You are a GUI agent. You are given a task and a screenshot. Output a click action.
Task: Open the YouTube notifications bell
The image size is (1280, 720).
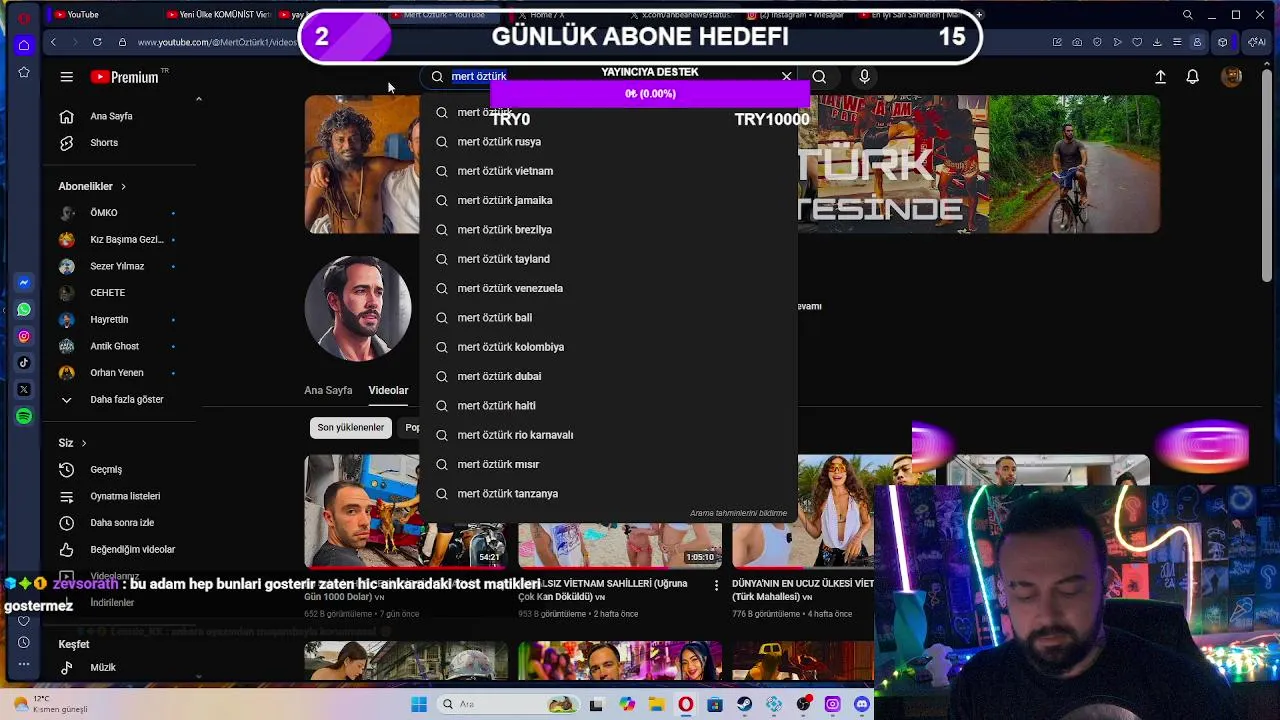click(1192, 77)
